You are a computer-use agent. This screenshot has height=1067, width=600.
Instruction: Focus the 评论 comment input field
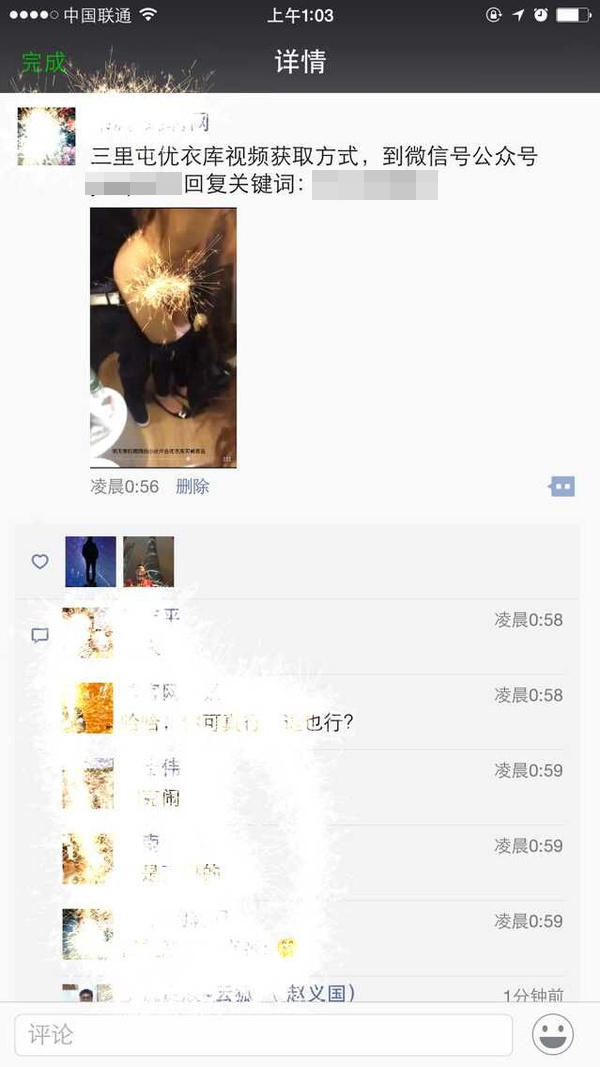coord(263,1035)
